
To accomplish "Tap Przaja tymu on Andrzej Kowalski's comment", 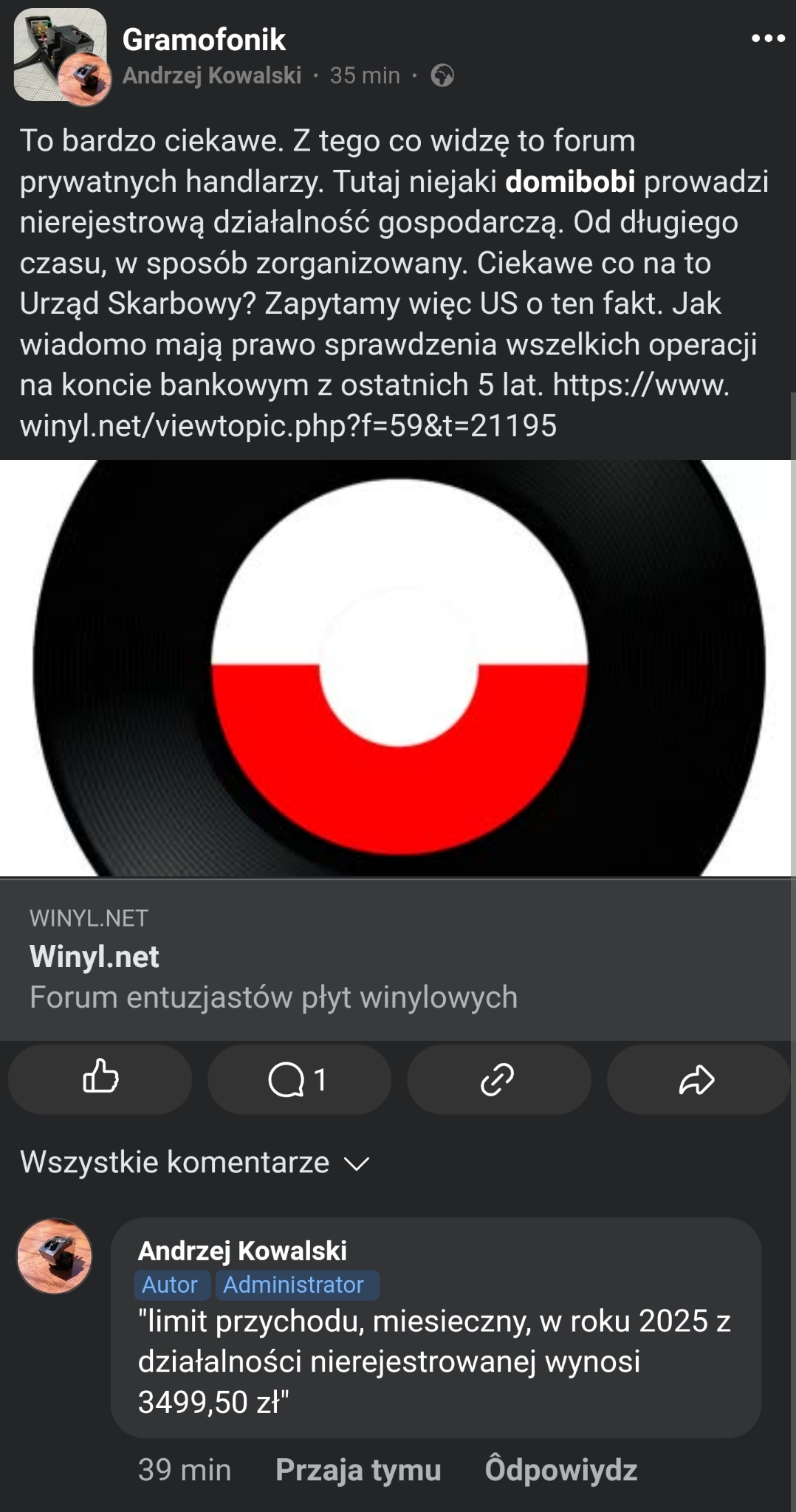I will coord(358,1470).
